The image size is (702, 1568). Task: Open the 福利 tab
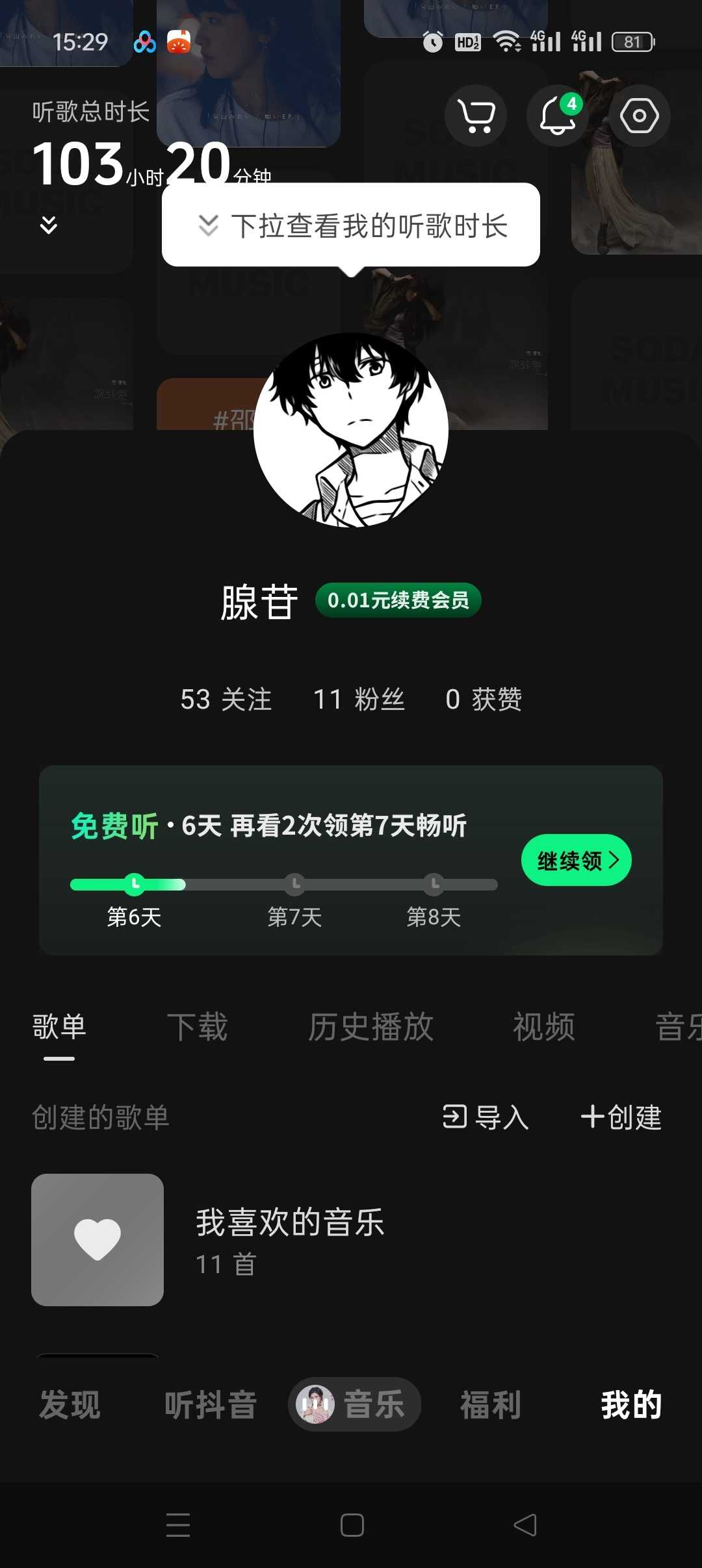491,1405
